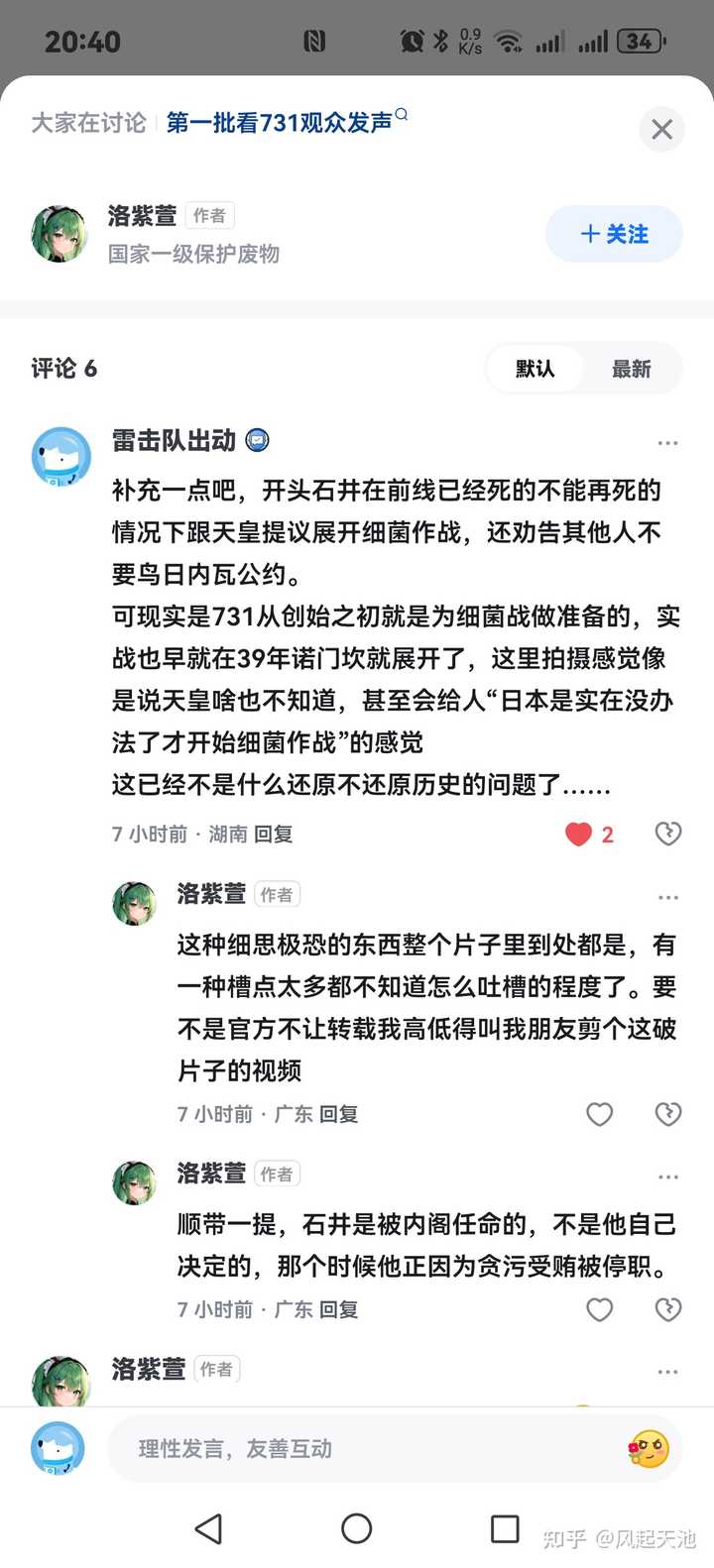Reply to 雷击队出动's comment from 湖南
This screenshot has width=714, height=1568.
[x=273, y=835]
